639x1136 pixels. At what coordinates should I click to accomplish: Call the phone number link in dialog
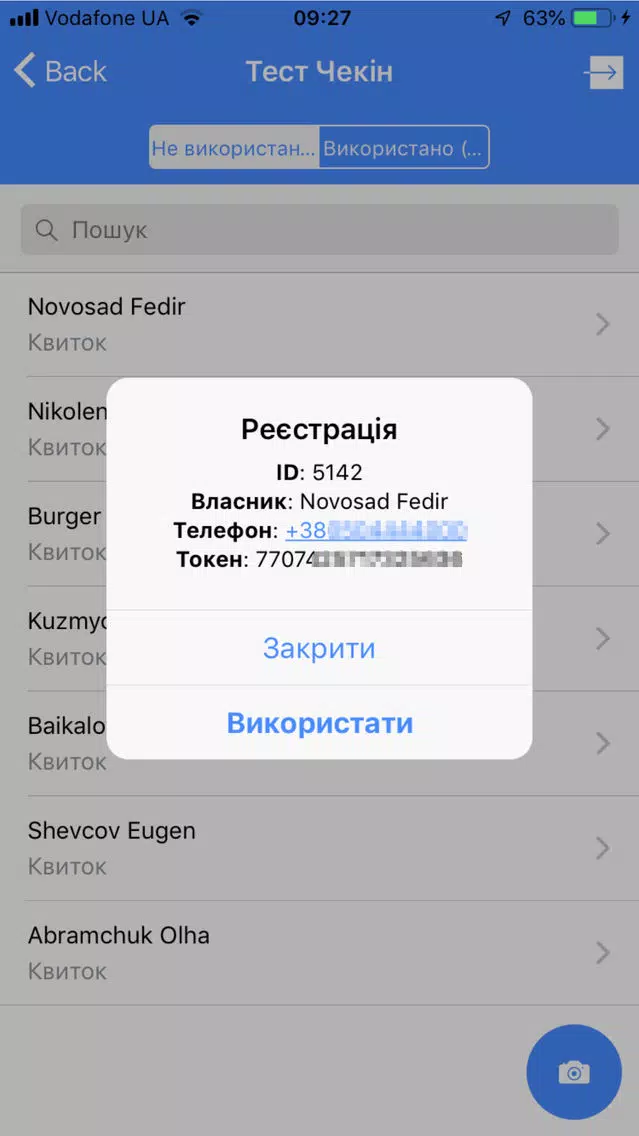[376, 531]
